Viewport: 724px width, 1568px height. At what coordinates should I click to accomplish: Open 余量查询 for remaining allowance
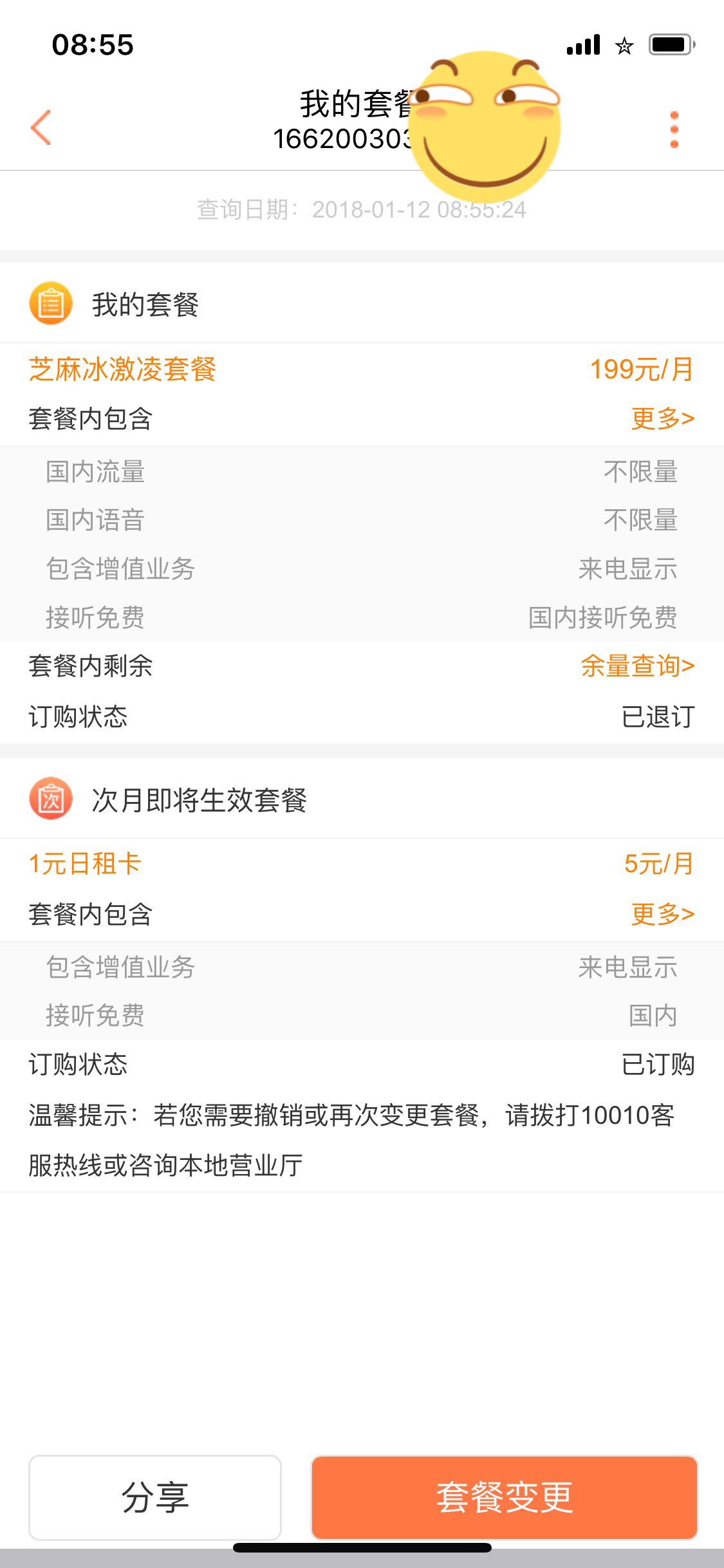(x=637, y=666)
